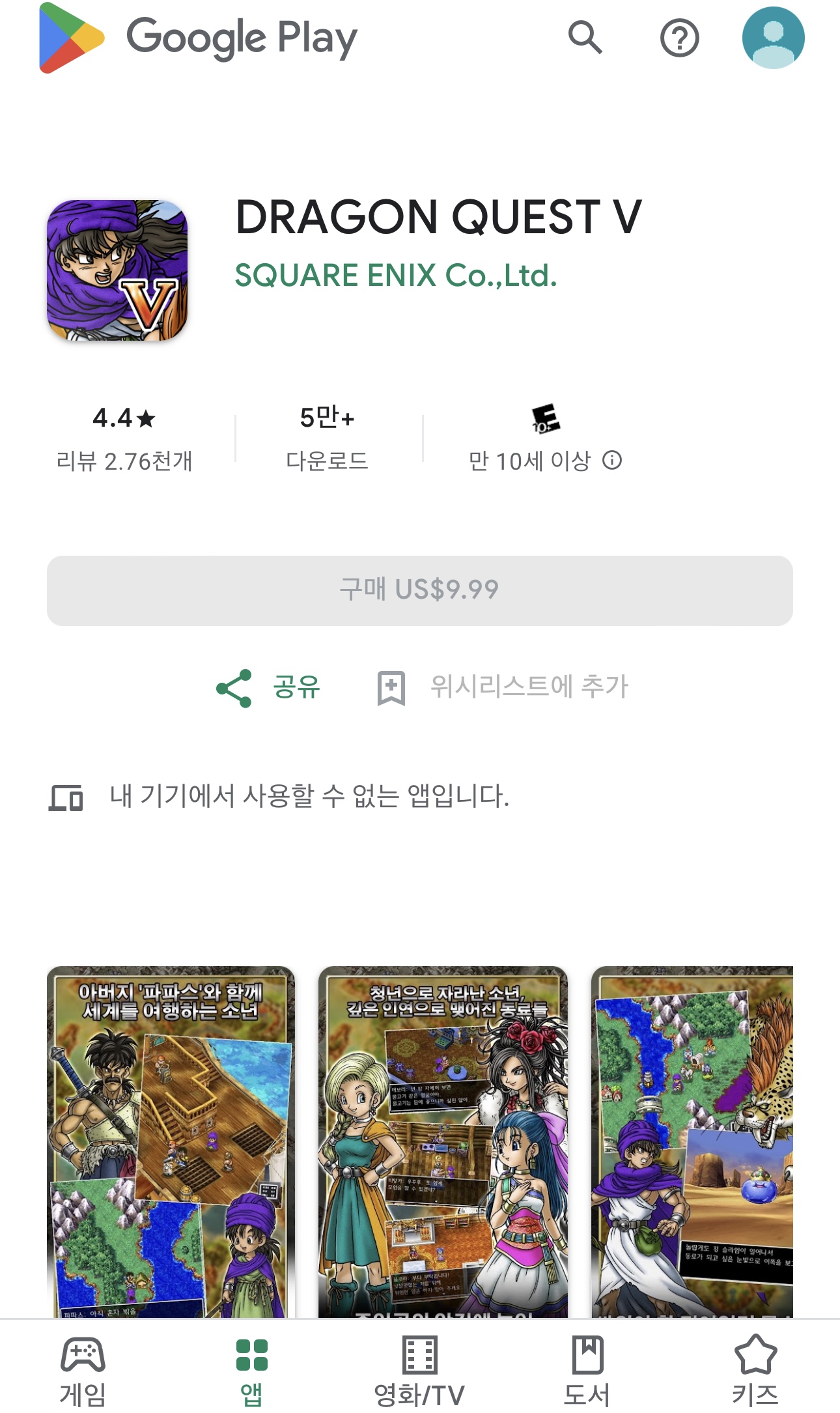Go to Google Play home logo
The width and height of the screenshot is (840, 1413).
[x=199, y=38]
